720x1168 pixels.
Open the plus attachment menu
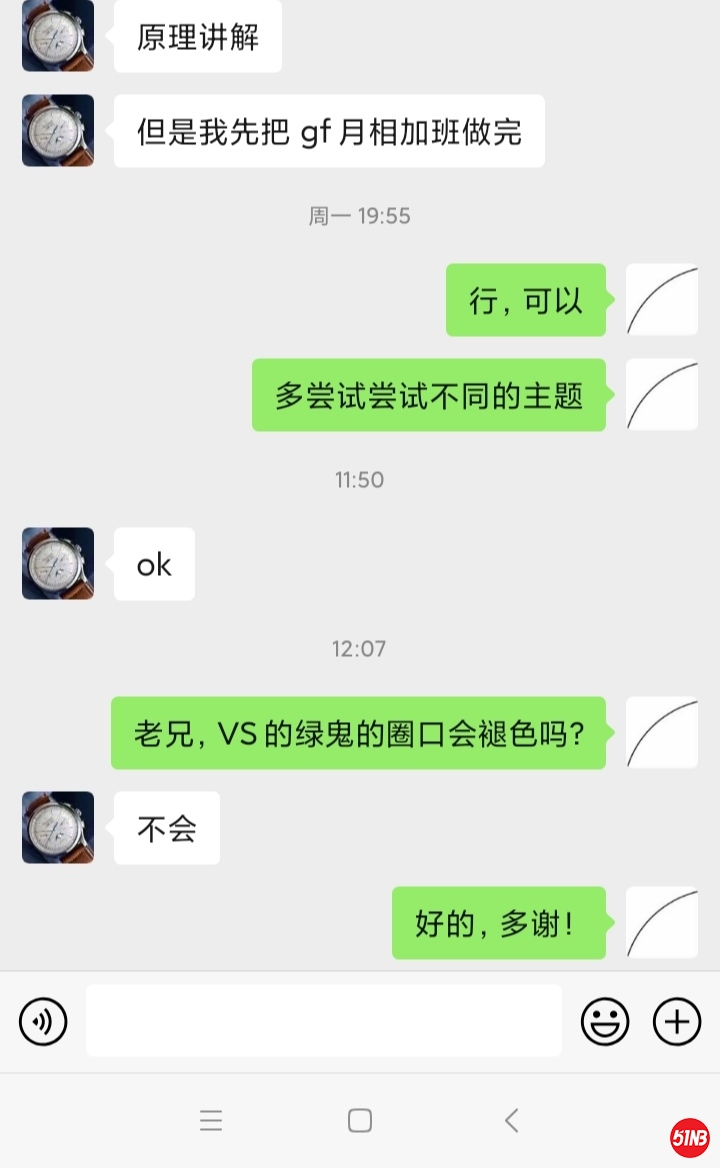(677, 1022)
